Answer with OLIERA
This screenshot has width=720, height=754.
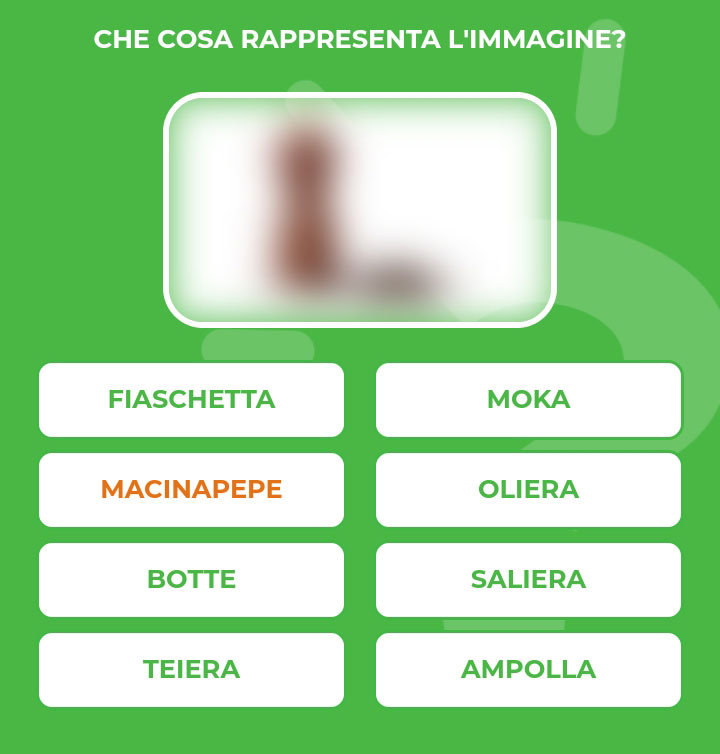click(x=528, y=490)
